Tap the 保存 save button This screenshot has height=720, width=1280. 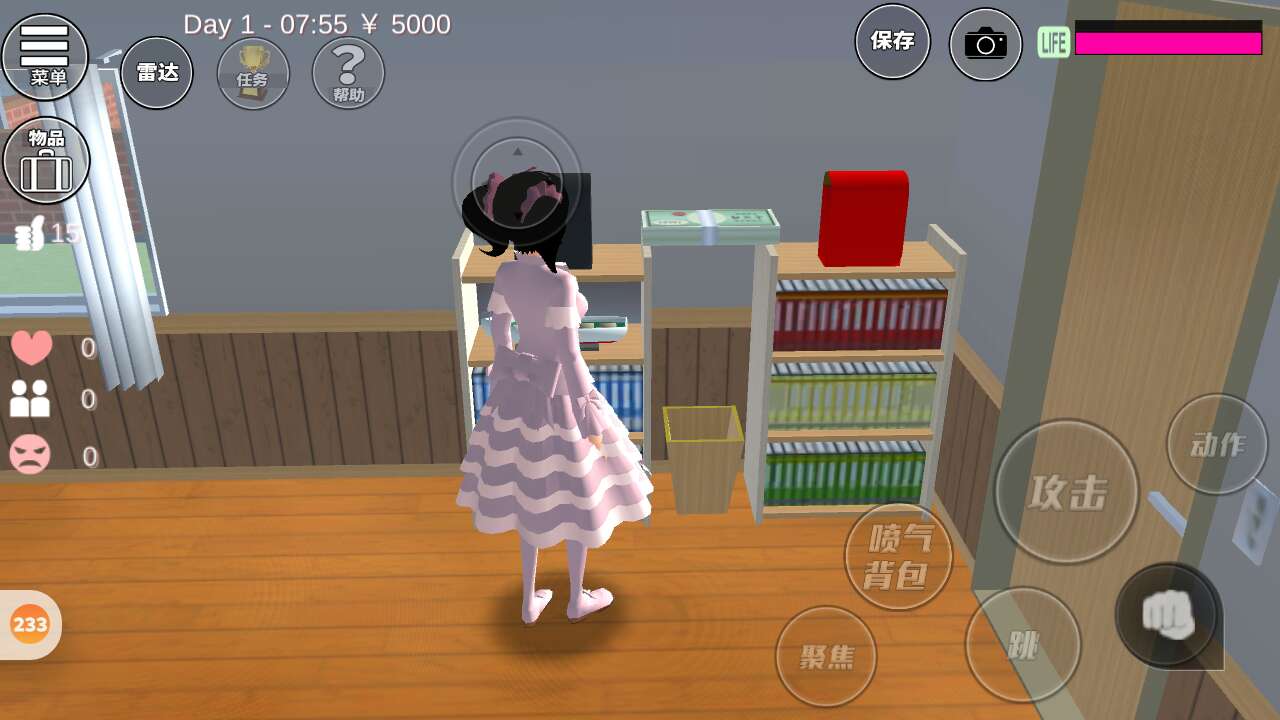coord(892,41)
